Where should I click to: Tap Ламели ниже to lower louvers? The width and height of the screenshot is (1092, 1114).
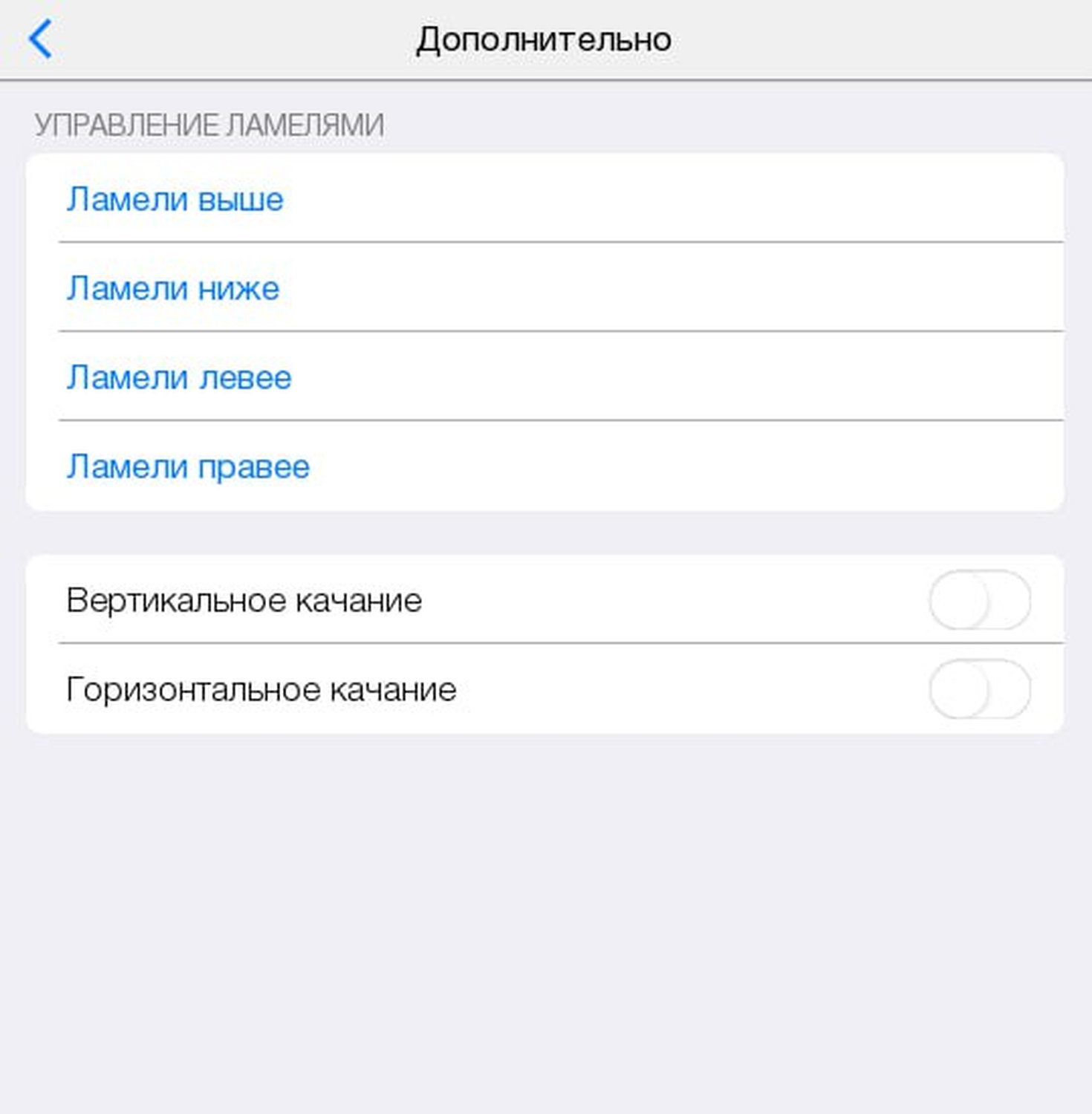173,288
